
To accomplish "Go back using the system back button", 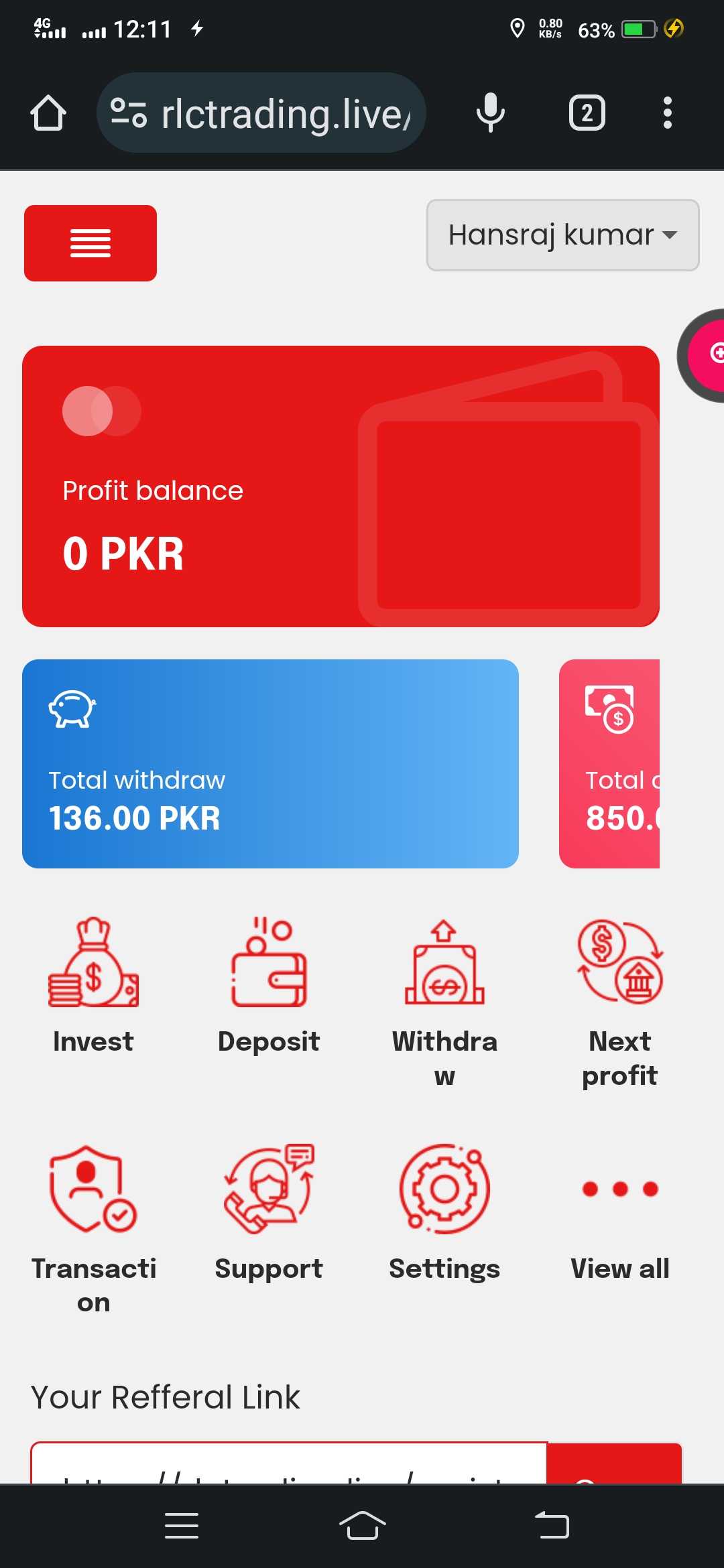I will tap(552, 1526).
